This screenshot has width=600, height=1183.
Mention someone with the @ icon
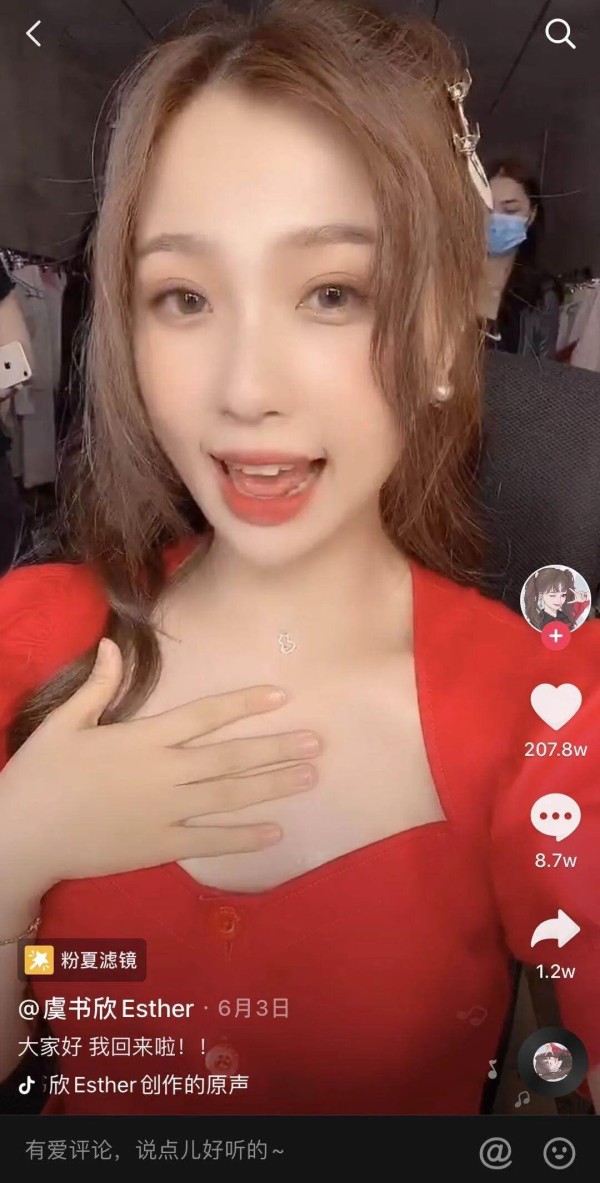click(495, 1152)
